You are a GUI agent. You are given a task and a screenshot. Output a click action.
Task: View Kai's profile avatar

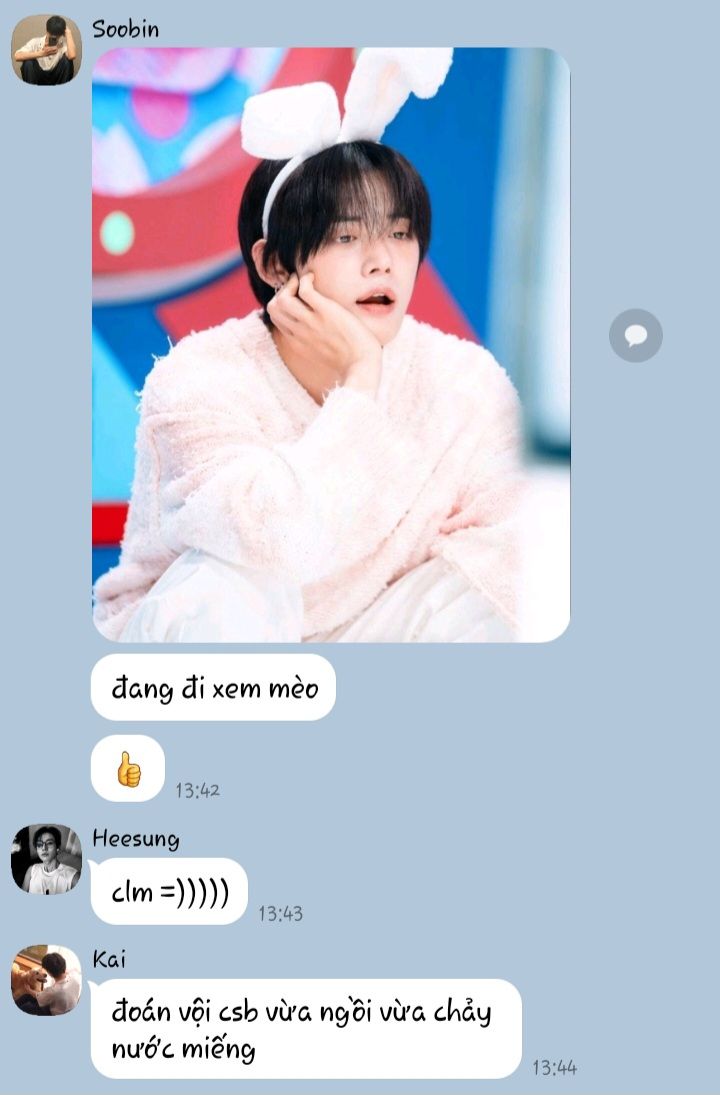tap(46, 980)
